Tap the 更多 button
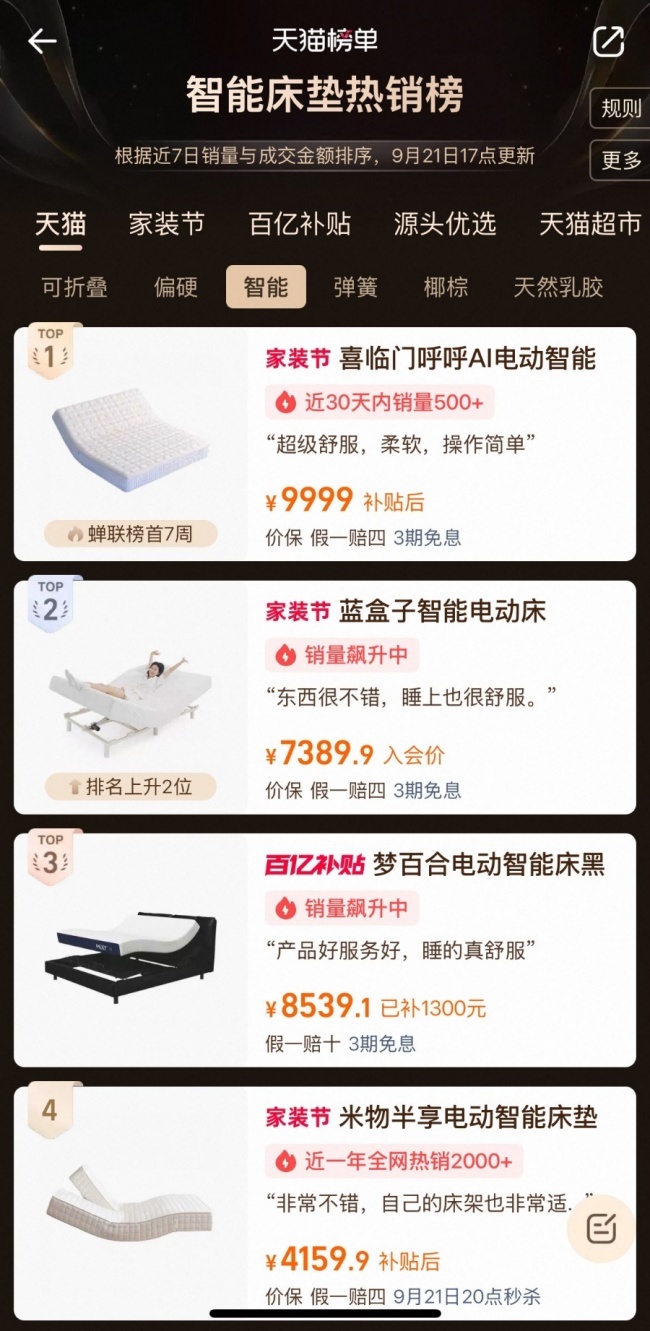 pos(621,160)
